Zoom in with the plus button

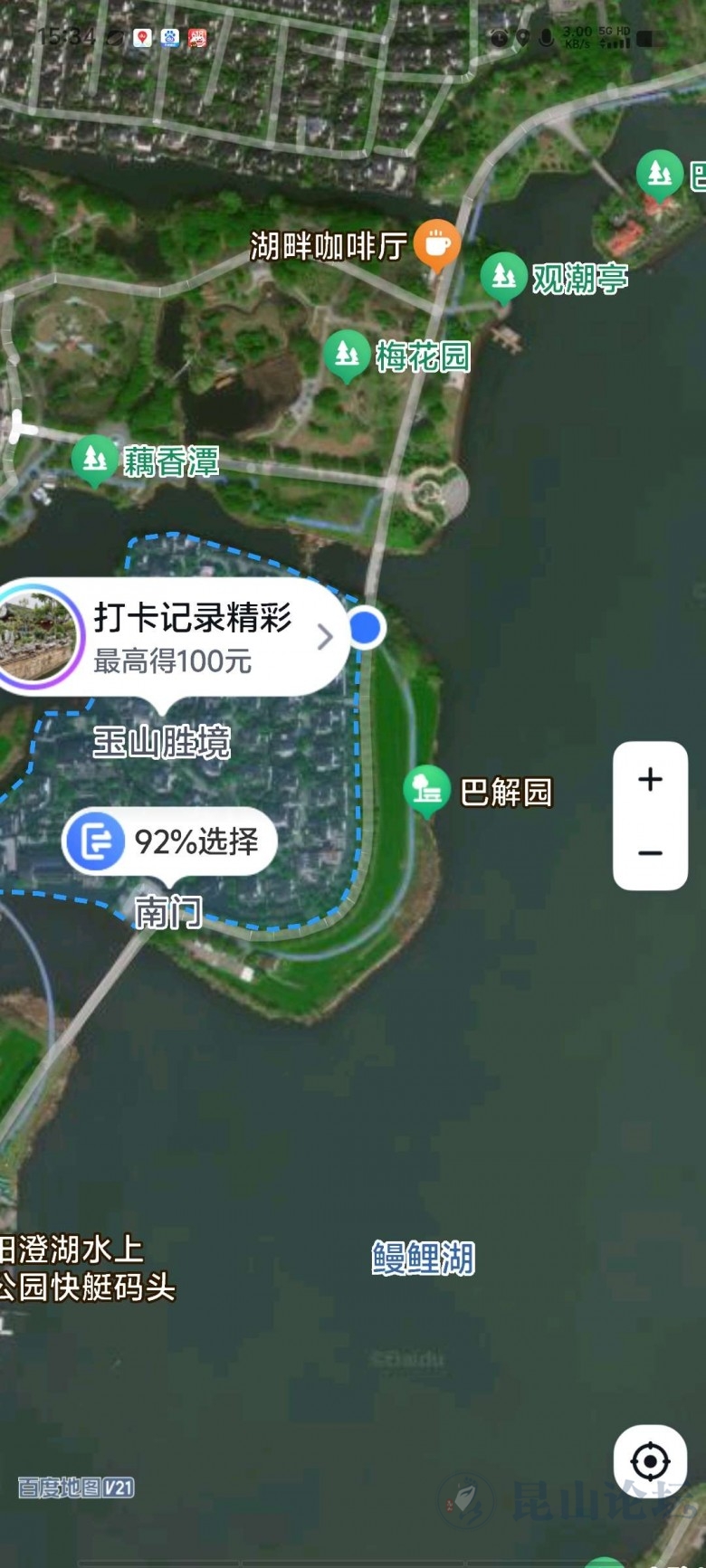point(650,779)
